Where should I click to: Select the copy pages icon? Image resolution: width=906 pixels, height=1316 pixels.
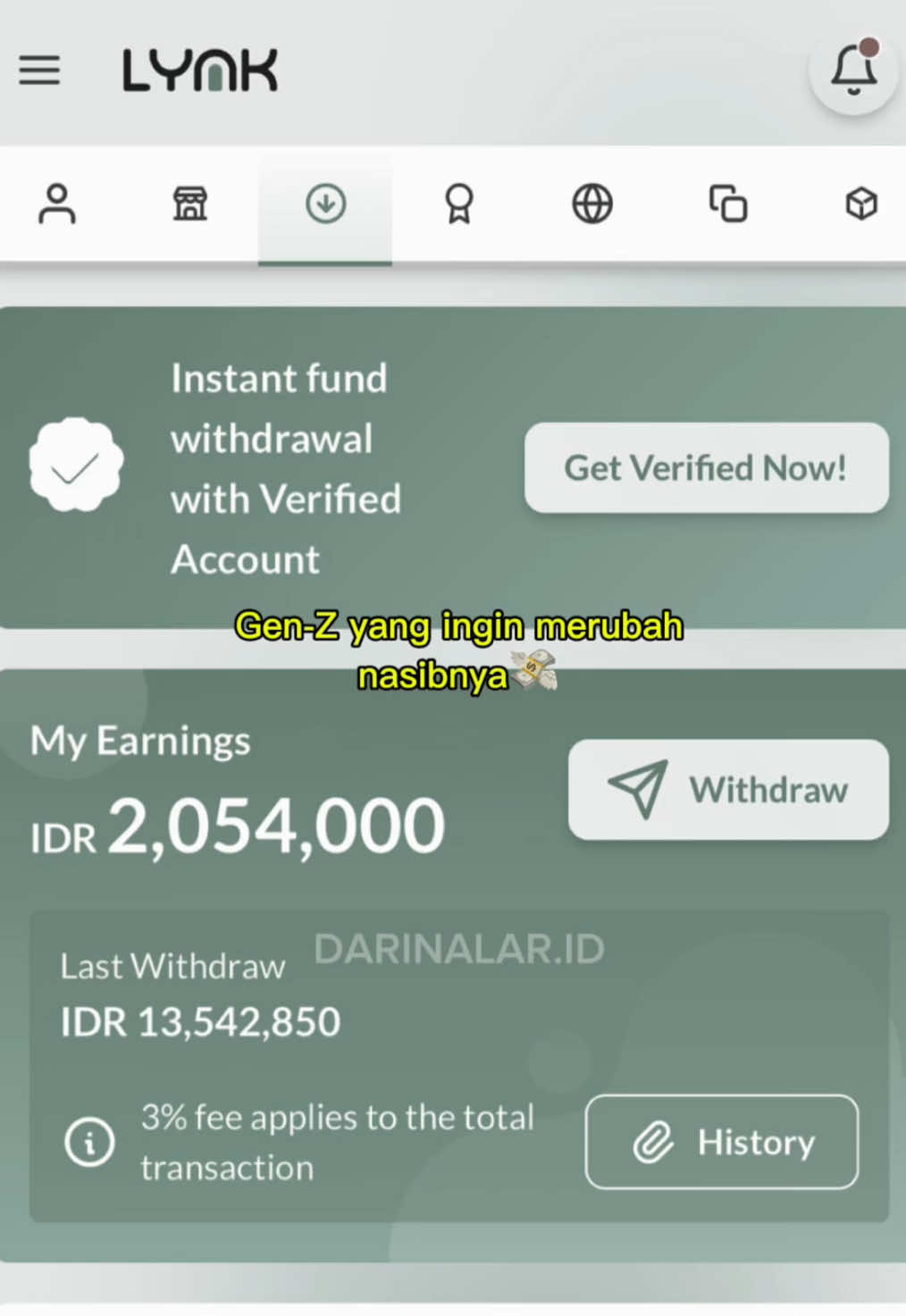(x=726, y=203)
